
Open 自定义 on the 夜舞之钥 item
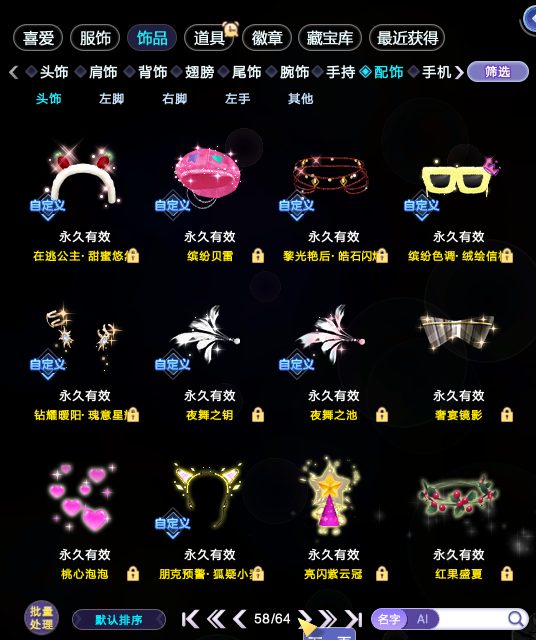tap(173, 364)
